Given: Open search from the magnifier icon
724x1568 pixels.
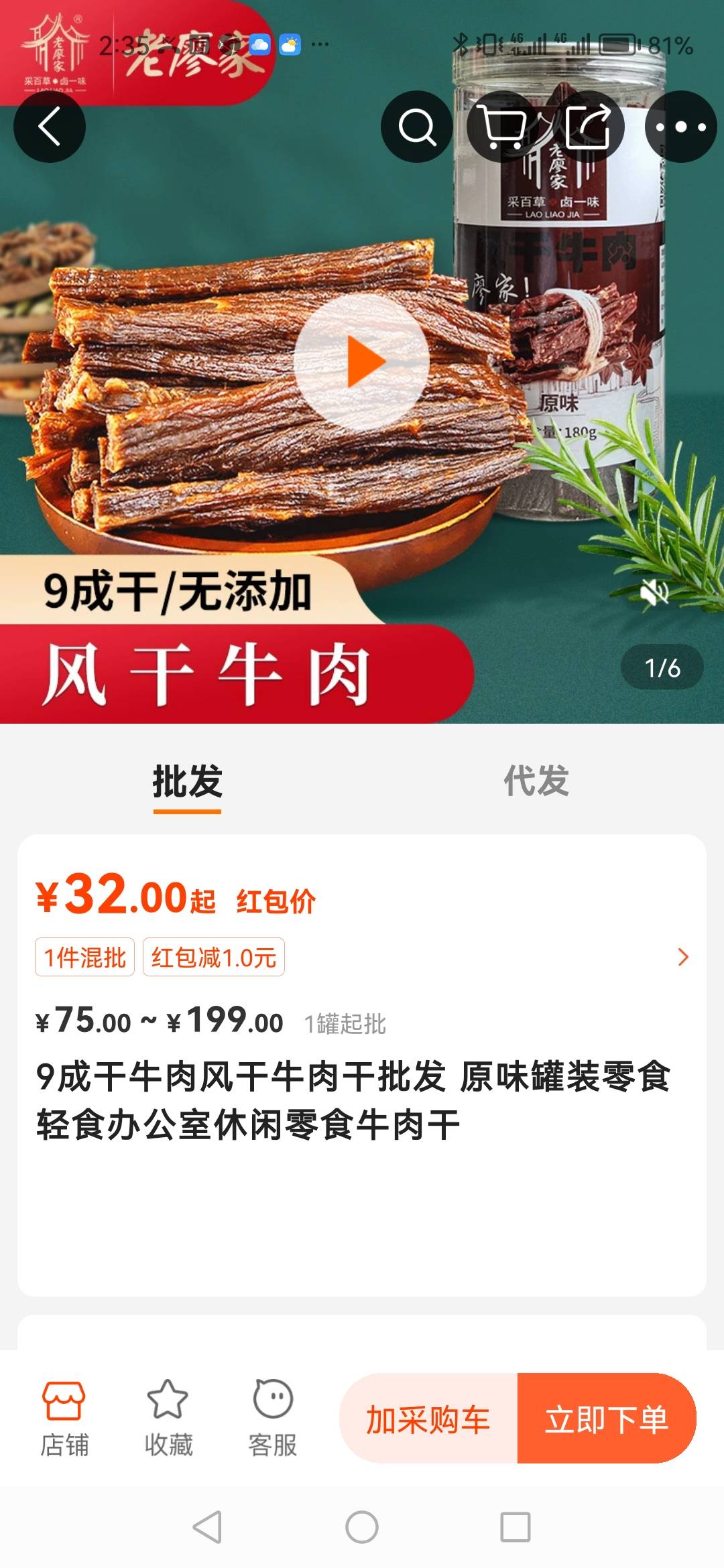Looking at the screenshot, I should pyautogui.click(x=417, y=127).
